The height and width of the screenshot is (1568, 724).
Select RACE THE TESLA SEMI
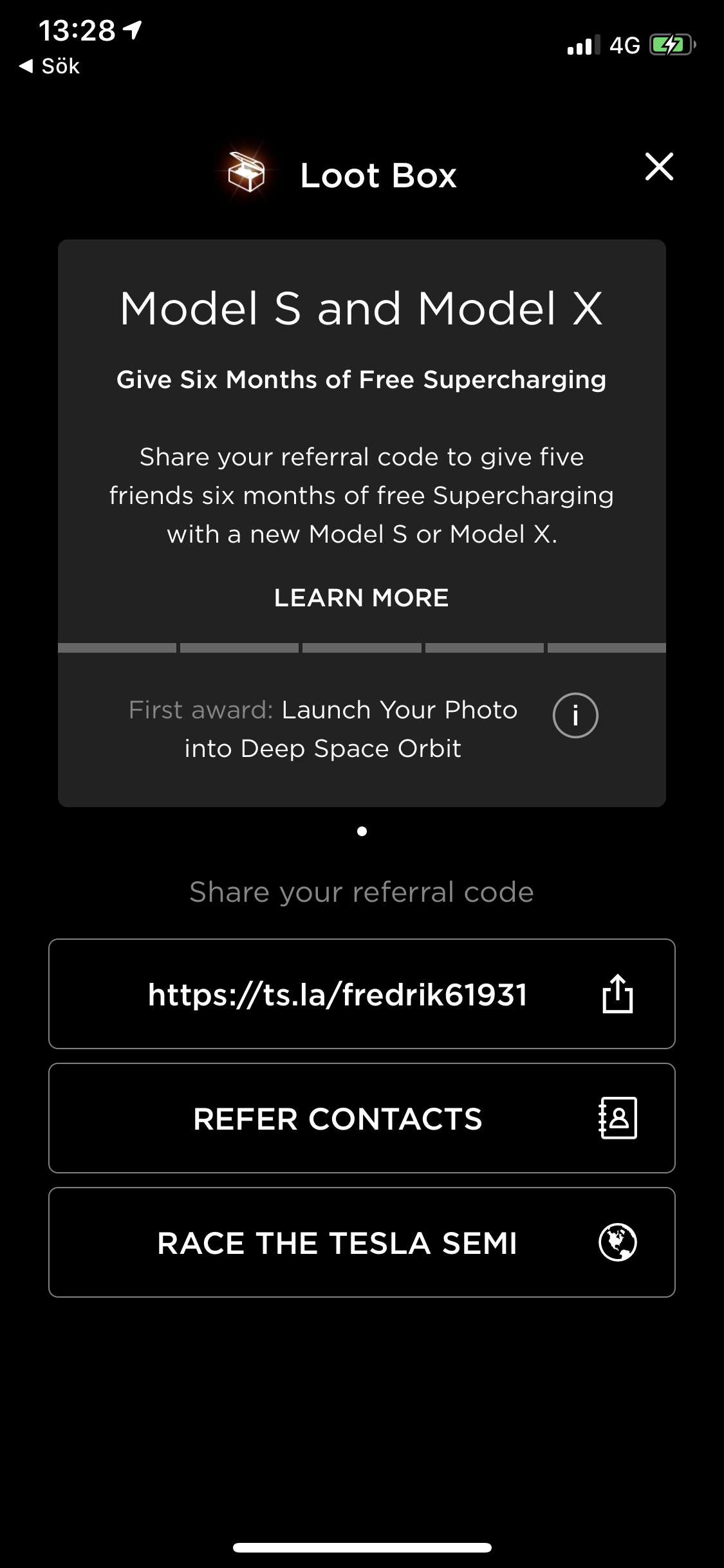click(362, 1243)
